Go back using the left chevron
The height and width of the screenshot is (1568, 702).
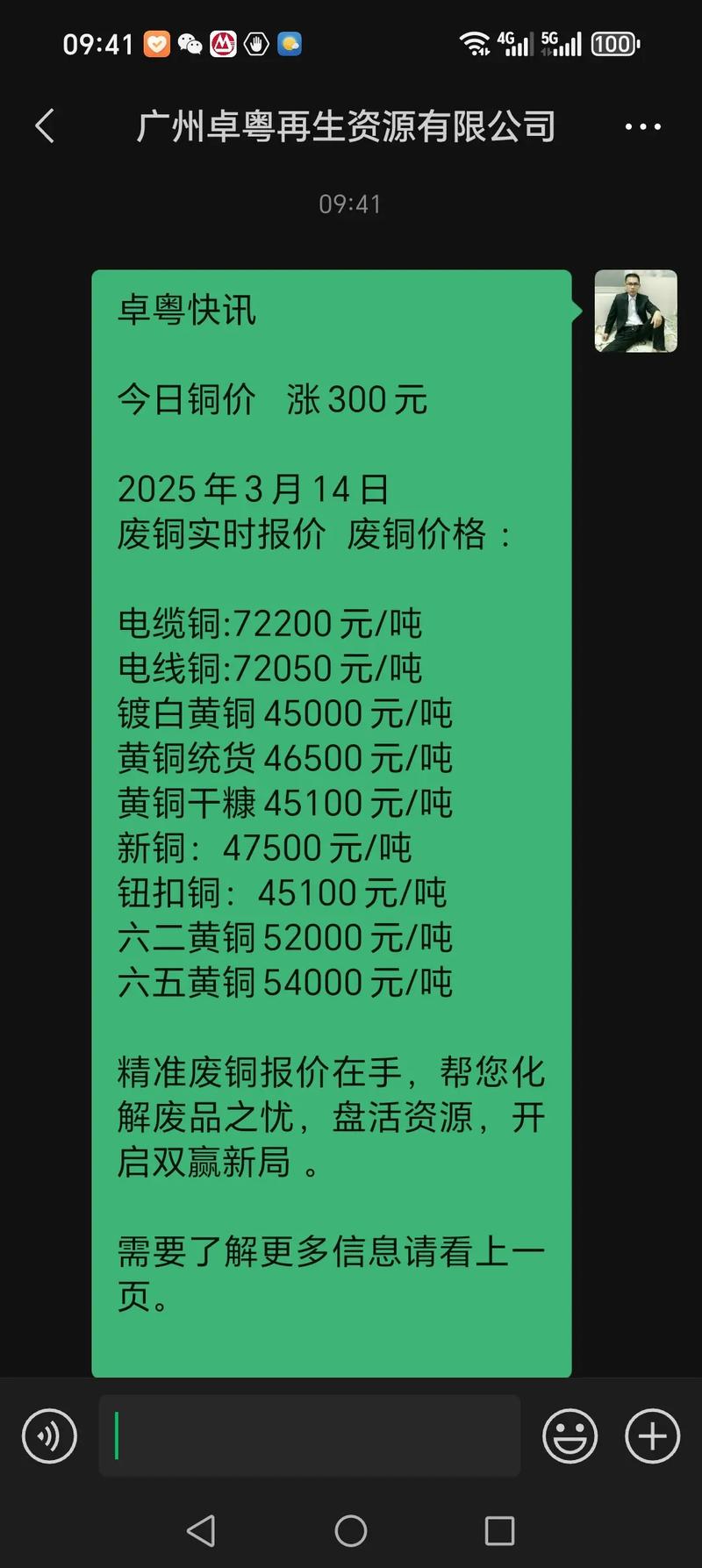46,126
